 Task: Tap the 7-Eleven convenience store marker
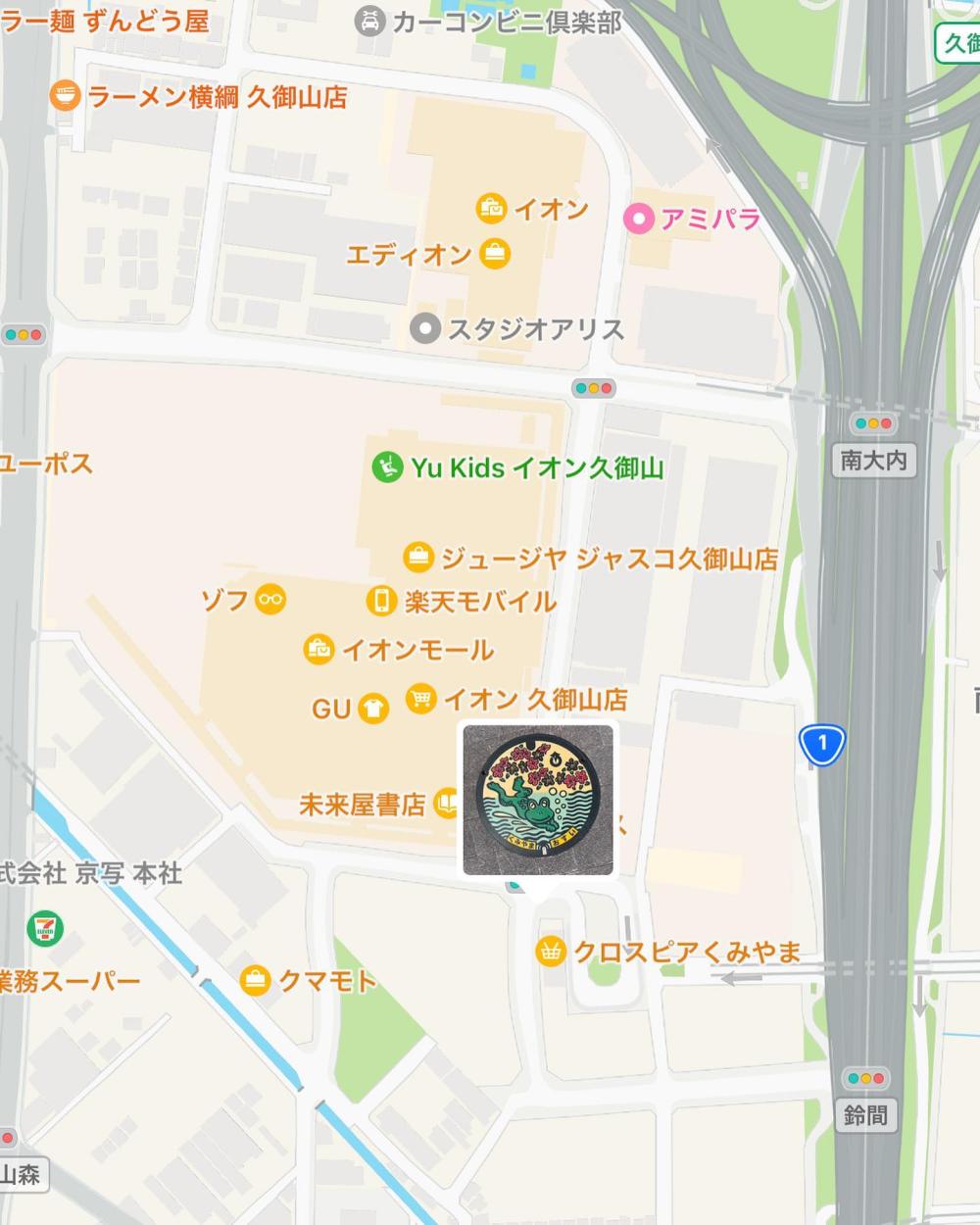(x=45, y=928)
